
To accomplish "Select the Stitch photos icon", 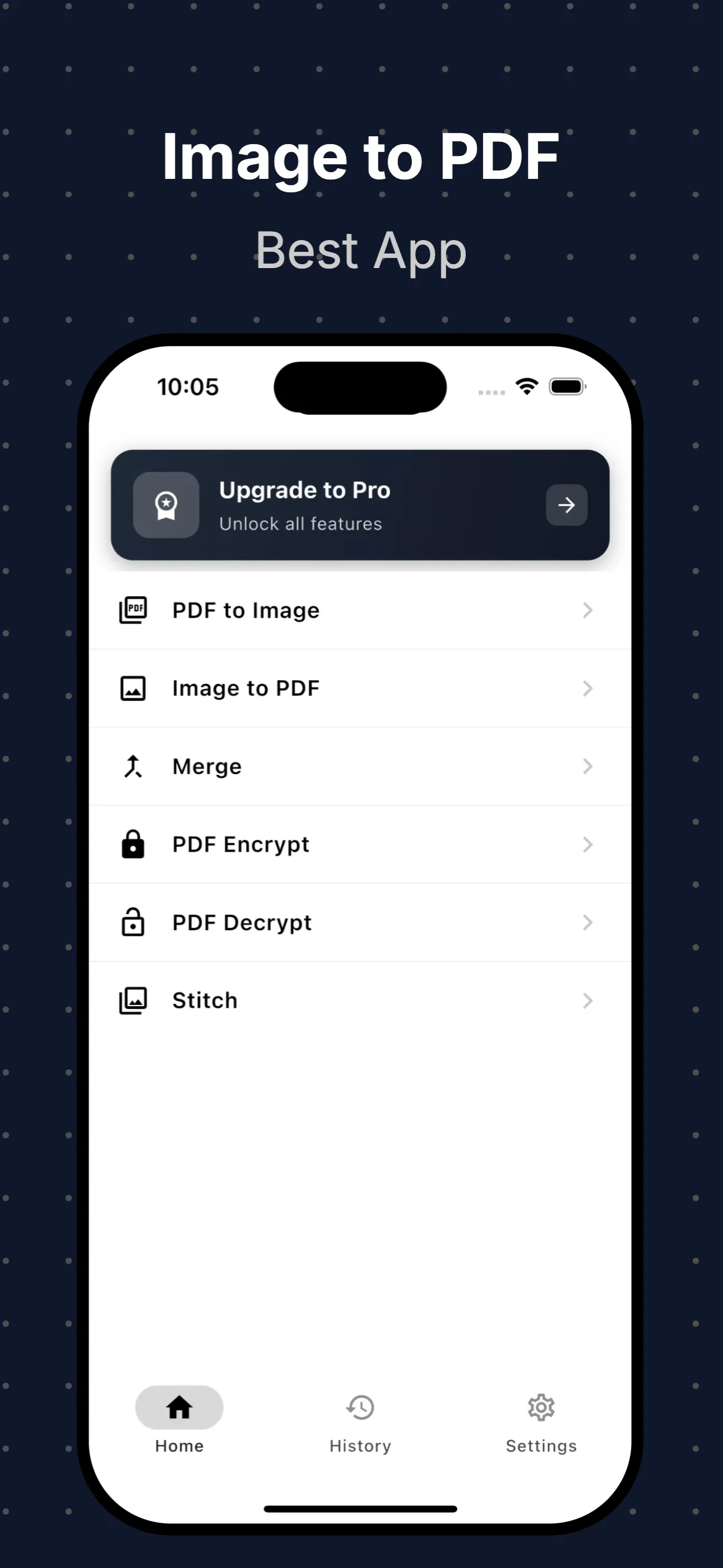I will [x=133, y=1000].
